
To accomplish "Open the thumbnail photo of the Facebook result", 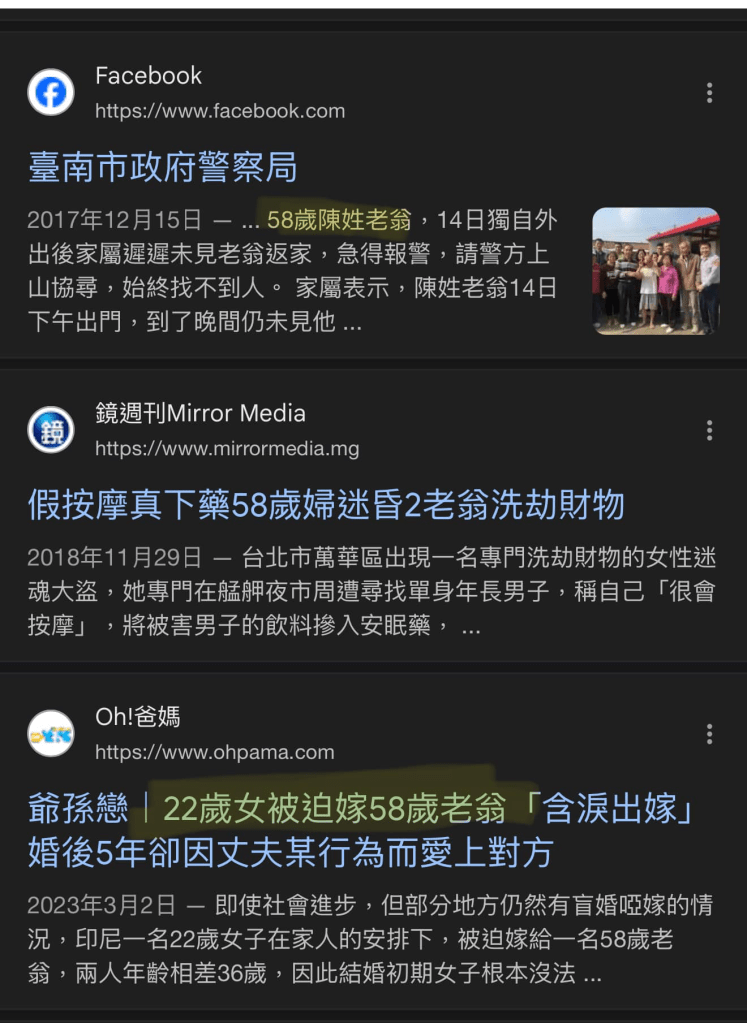I will click(x=655, y=271).
